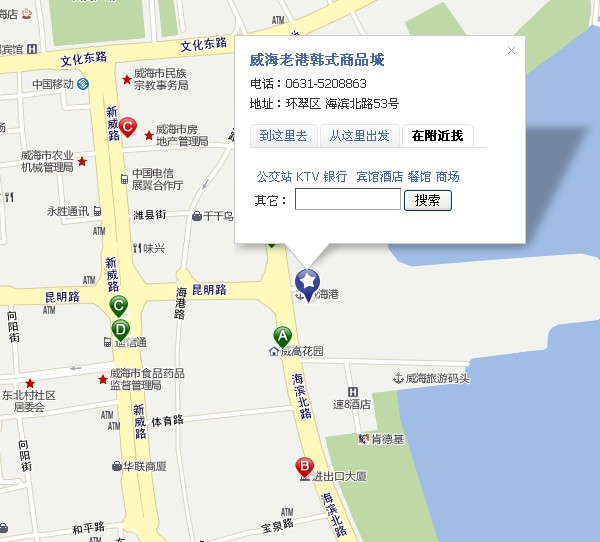Tap the 搜索 button
This screenshot has height=542, width=600.
click(427, 200)
